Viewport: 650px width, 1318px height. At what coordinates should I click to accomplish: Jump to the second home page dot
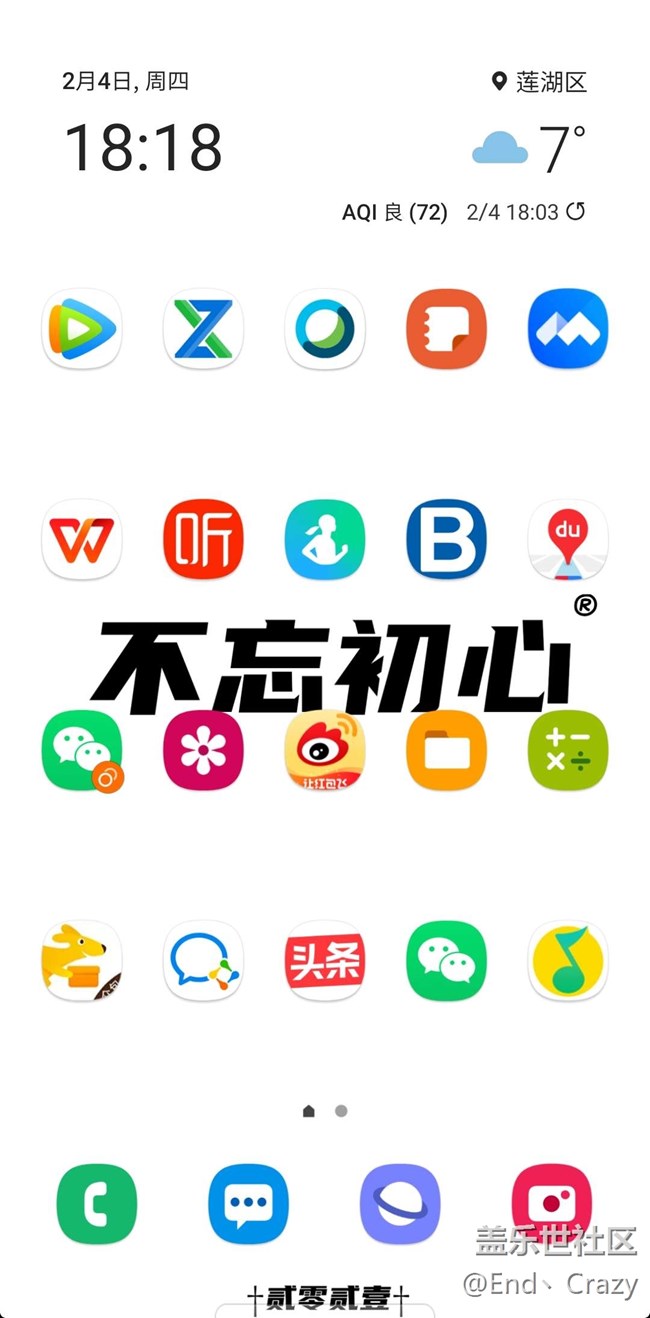pyautogui.click(x=341, y=1111)
